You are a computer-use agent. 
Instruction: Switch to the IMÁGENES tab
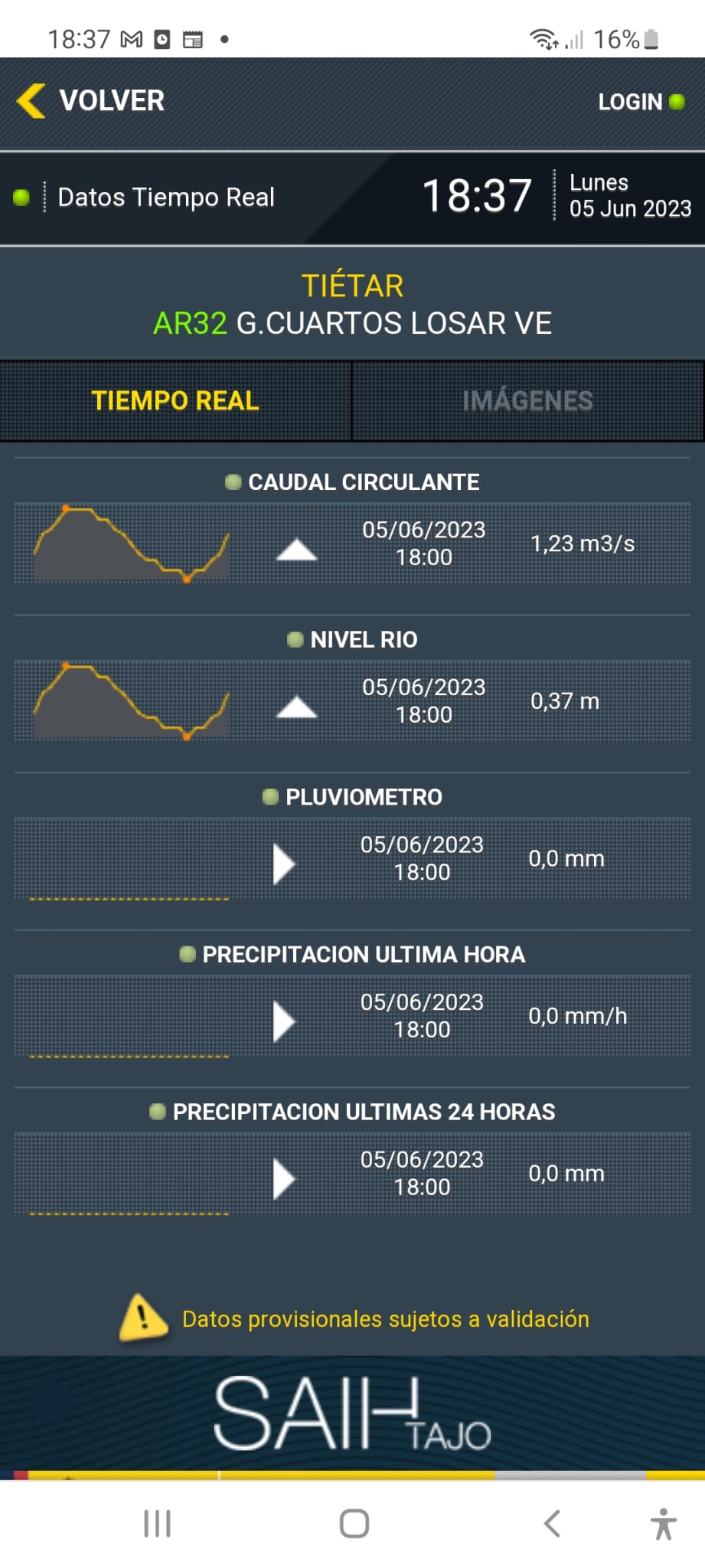pyautogui.click(x=527, y=400)
